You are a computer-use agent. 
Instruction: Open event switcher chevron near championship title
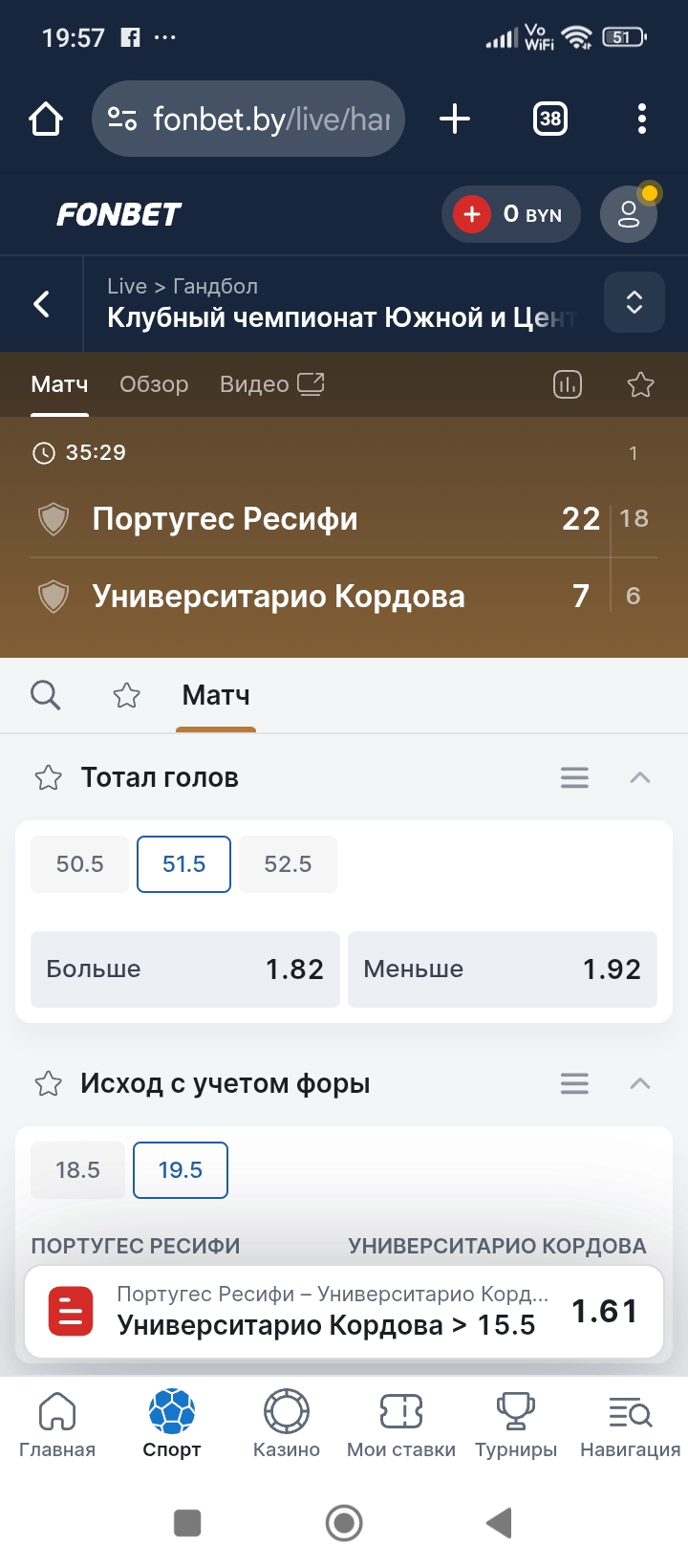point(634,302)
